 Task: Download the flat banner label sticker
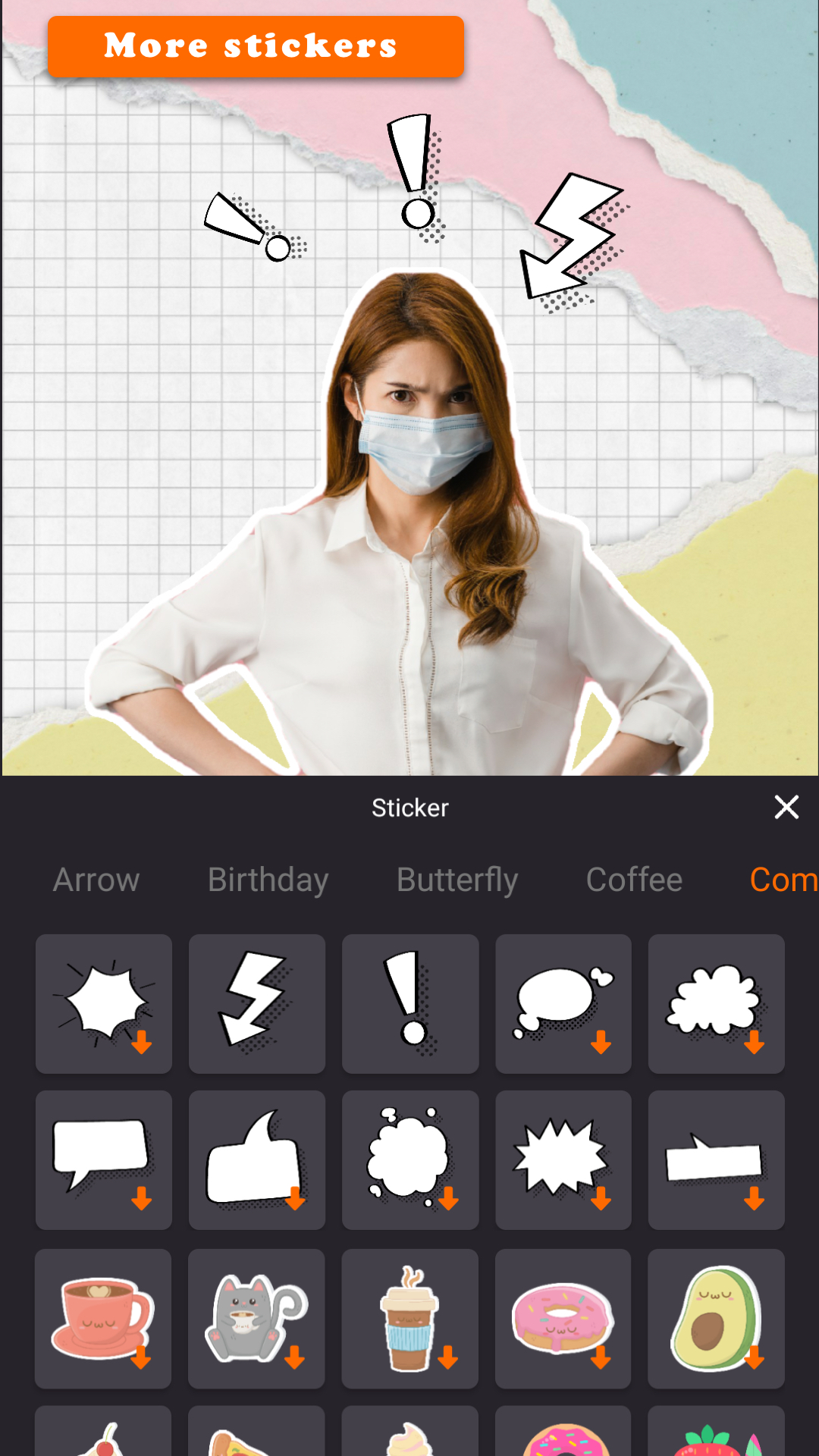pyautogui.click(x=716, y=1159)
